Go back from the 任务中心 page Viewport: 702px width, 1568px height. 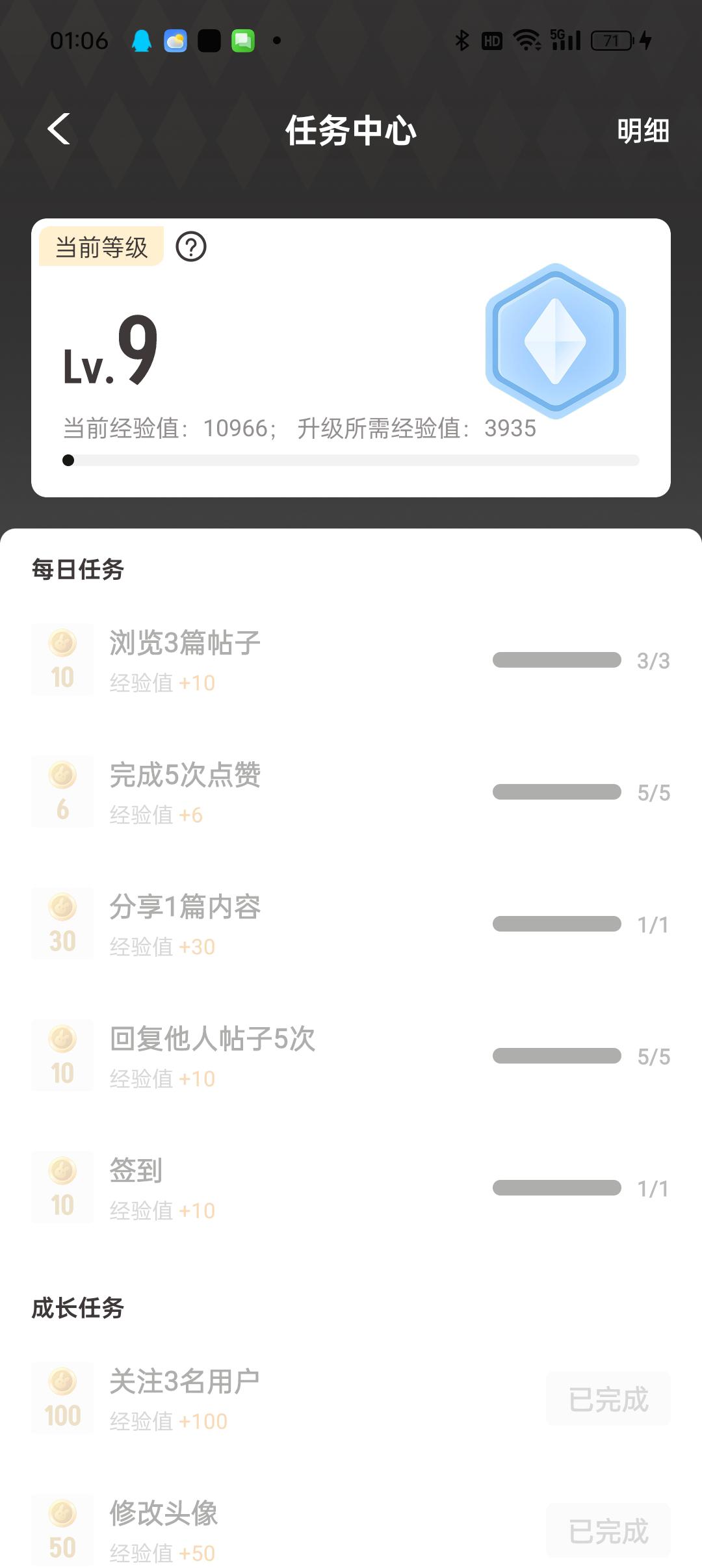pyautogui.click(x=58, y=129)
